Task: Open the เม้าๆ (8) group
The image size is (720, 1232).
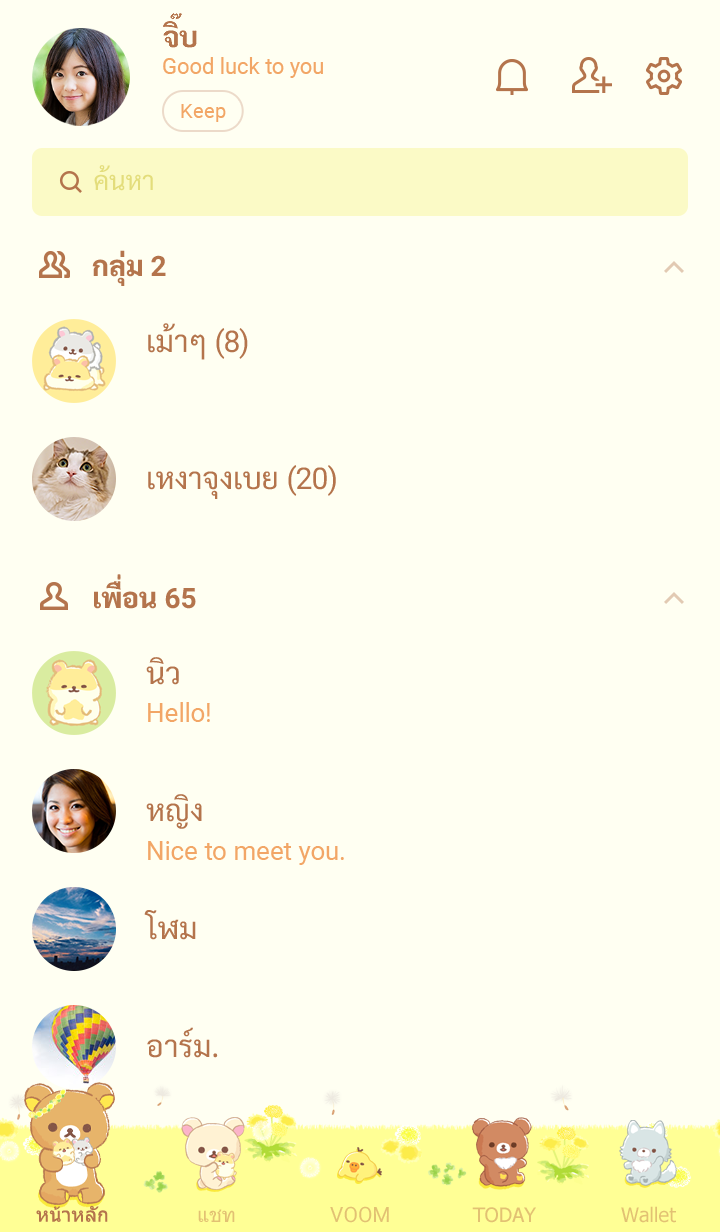Action: [197, 345]
